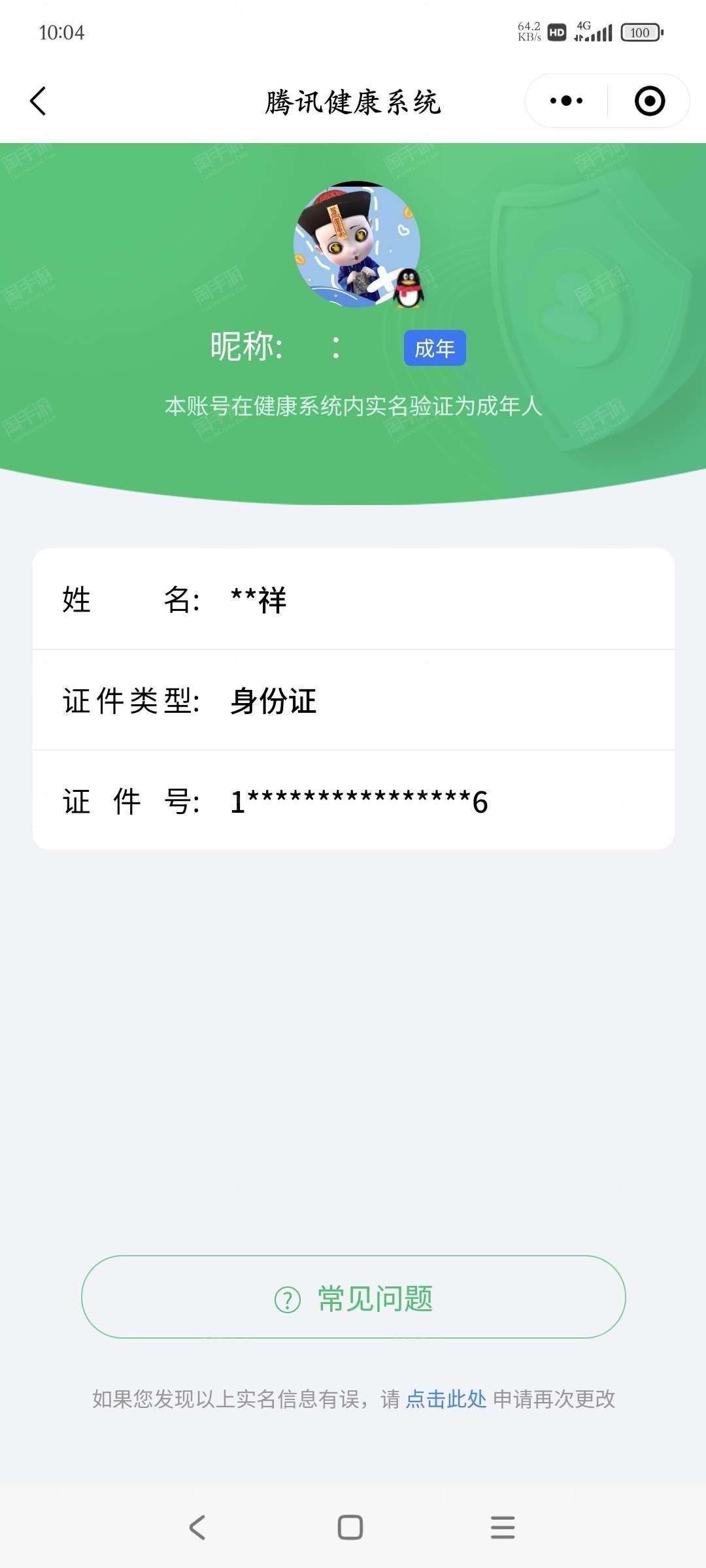Viewport: 706px width, 1568px height.
Task: Tap the 点击此处 link to change info
Action: pos(446,1399)
